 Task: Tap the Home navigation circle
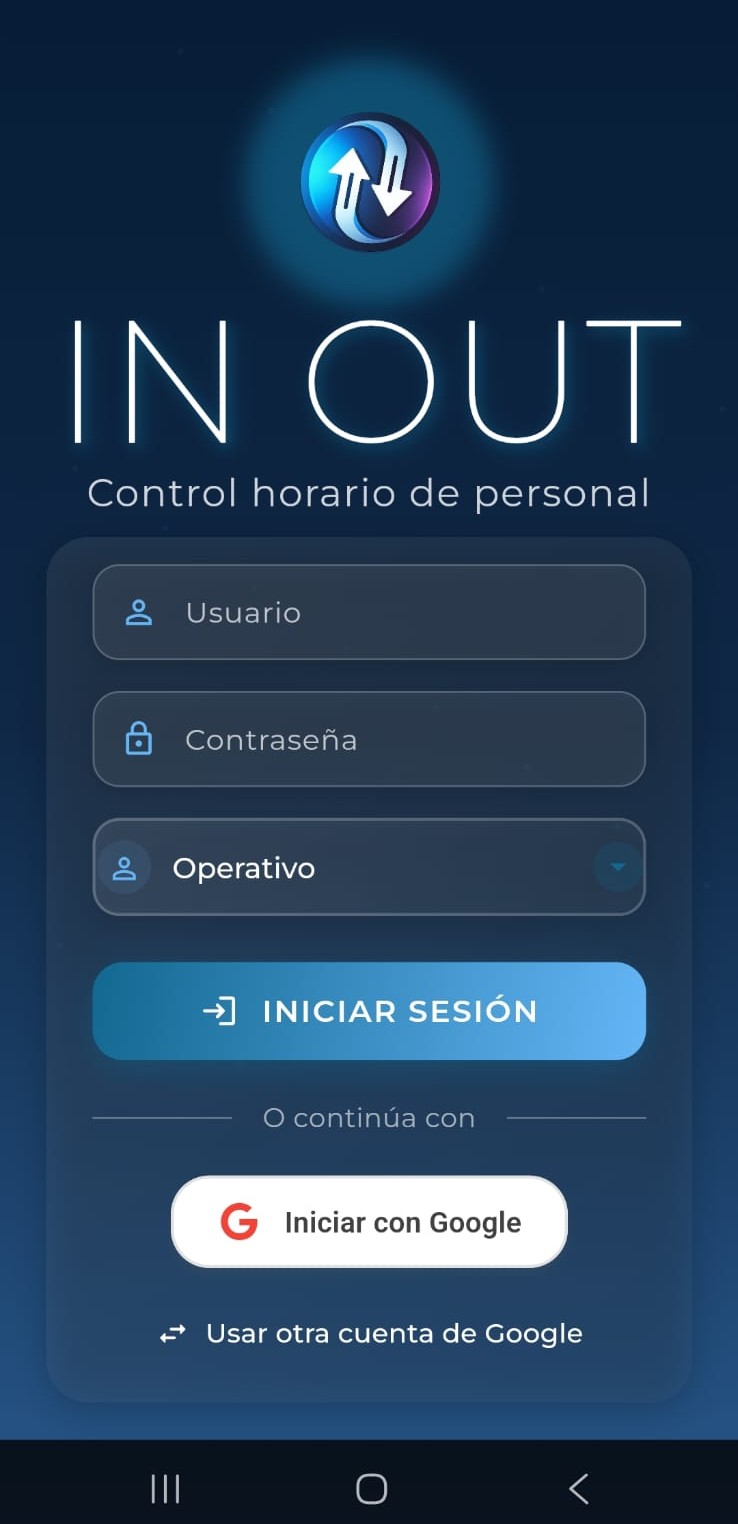(x=369, y=1487)
